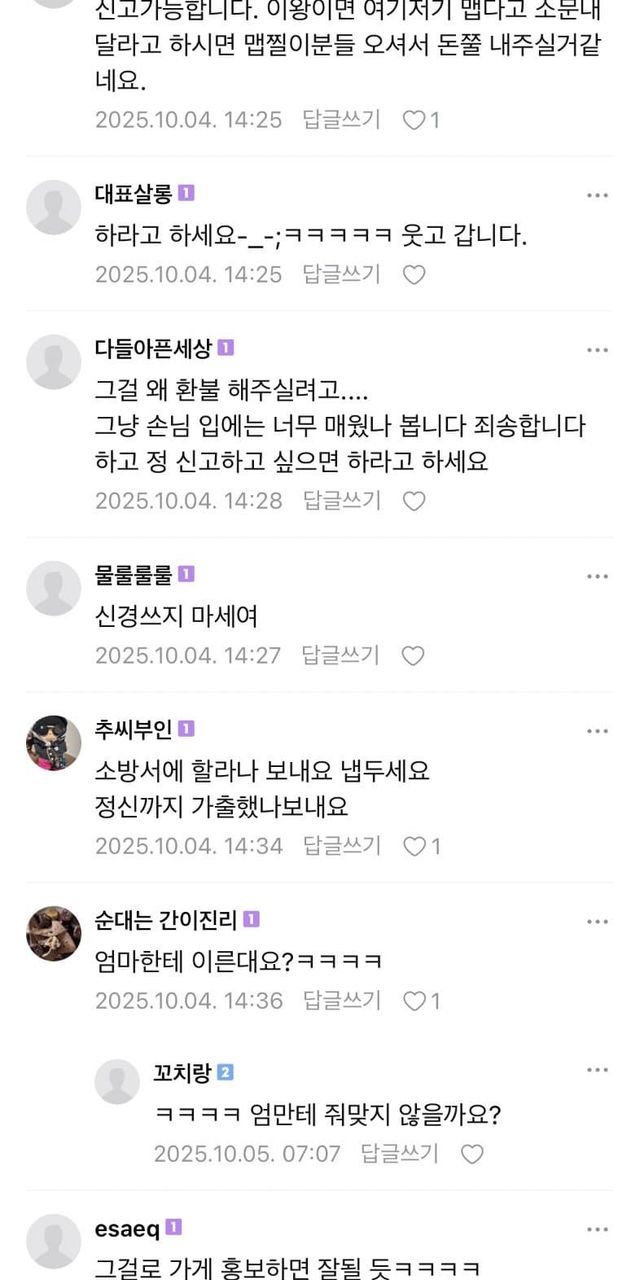Open overflow menu on 대표살롱's comment
This screenshot has width=640, height=1280.
coord(597,195)
